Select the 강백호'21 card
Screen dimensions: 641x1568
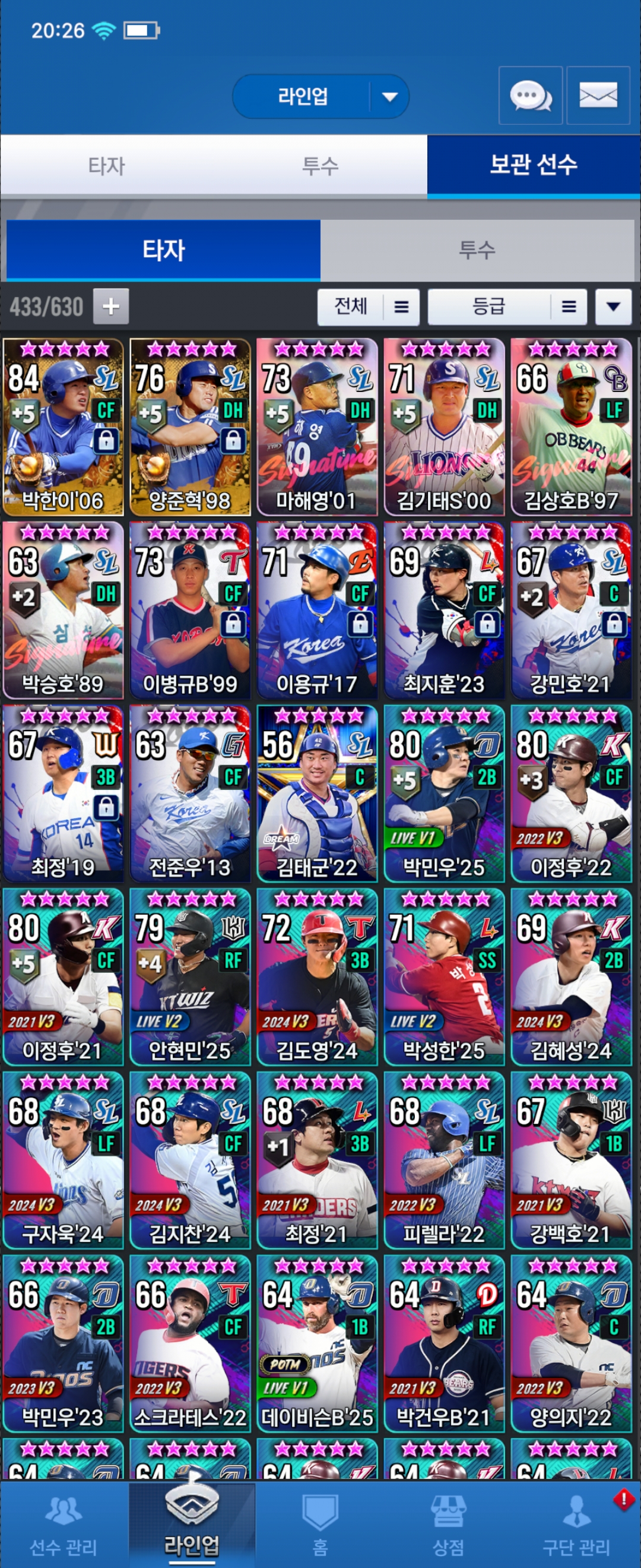tap(570, 1159)
